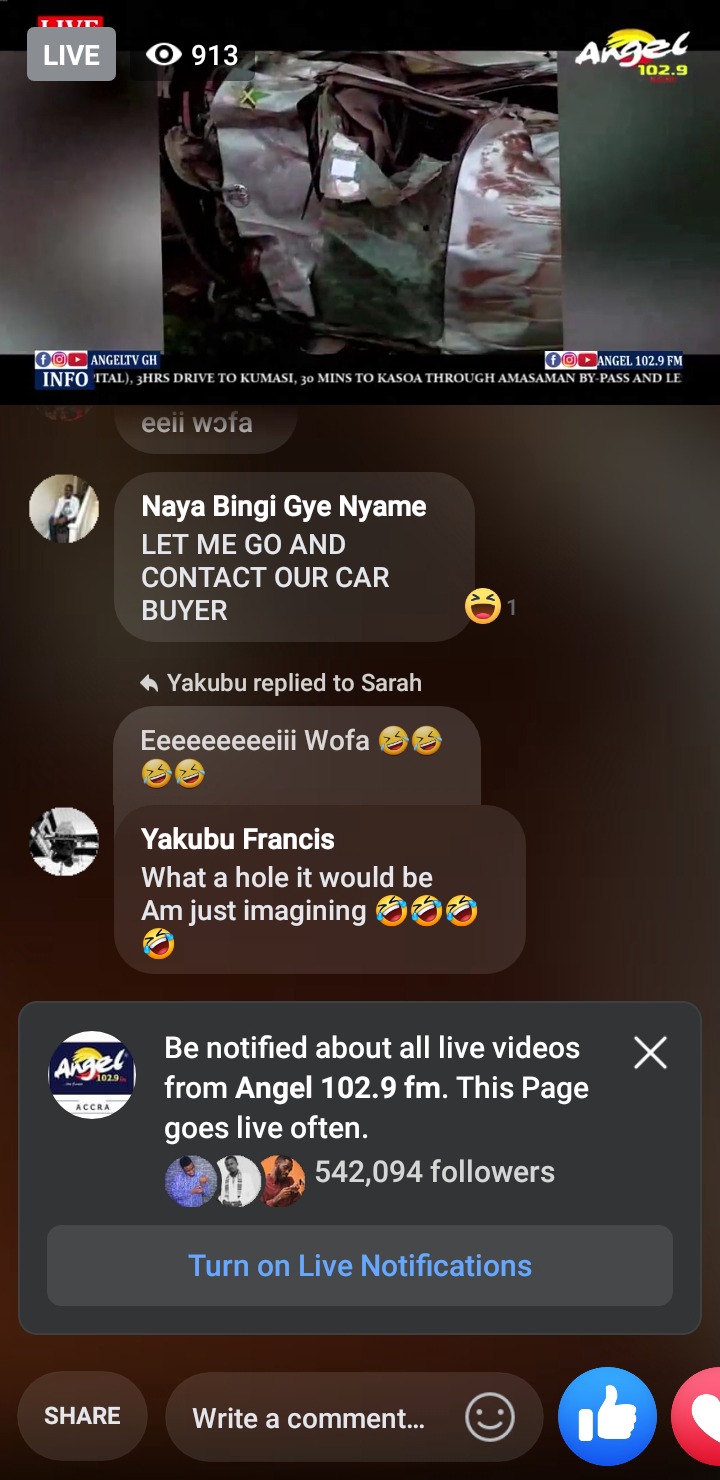The image size is (720, 1480).
Task: Open the Yakubu replied to Sarah thread
Action: tap(282, 683)
